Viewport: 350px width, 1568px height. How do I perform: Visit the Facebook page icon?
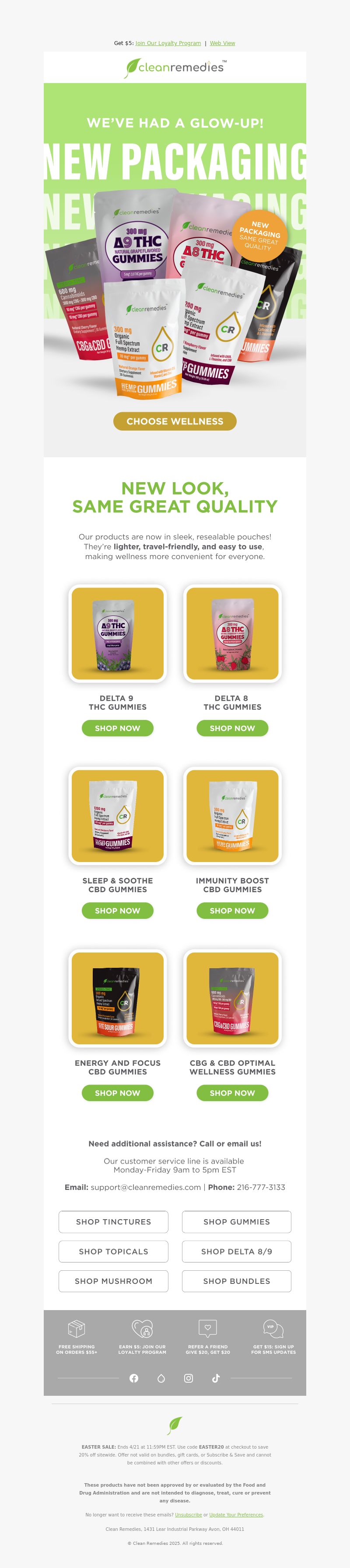[134, 1378]
